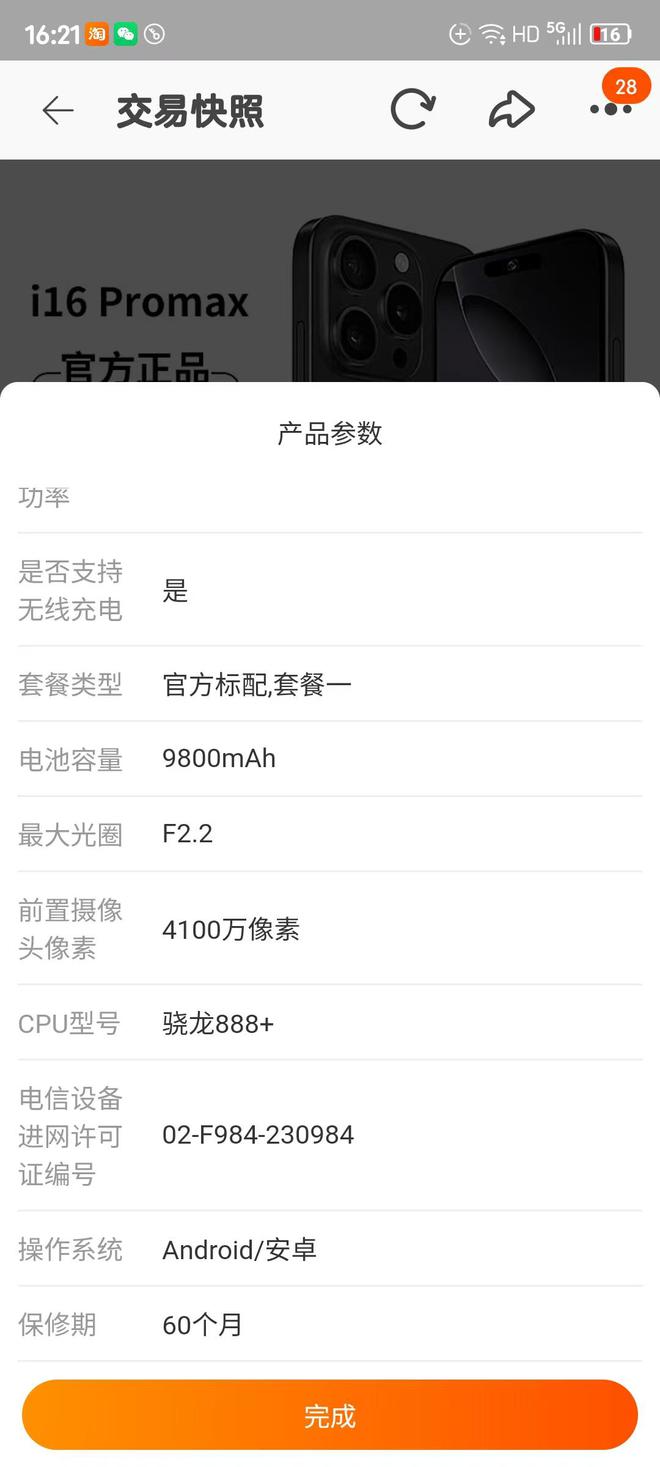
Task: Go back from the 交易快照 page
Action: point(58,110)
